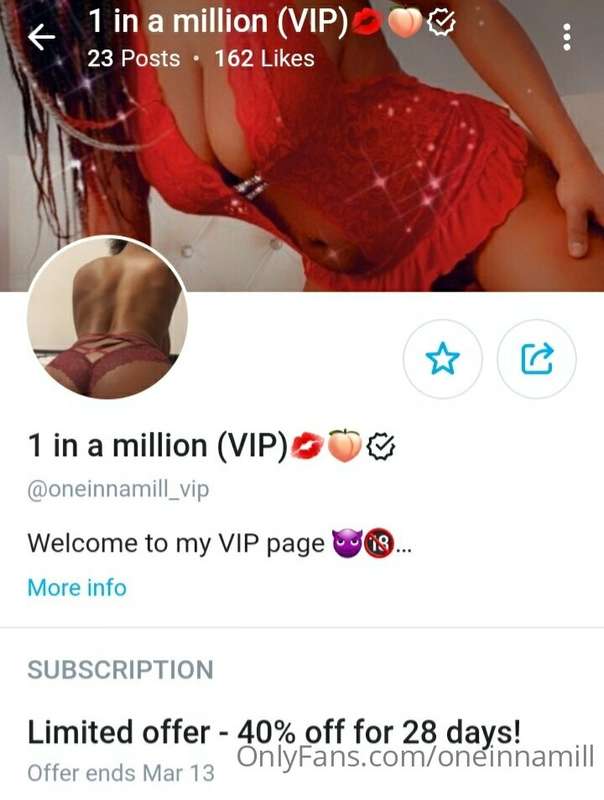Add profile to favorites with star
The width and height of the screenshot is (604, 800).
(442, 358)
